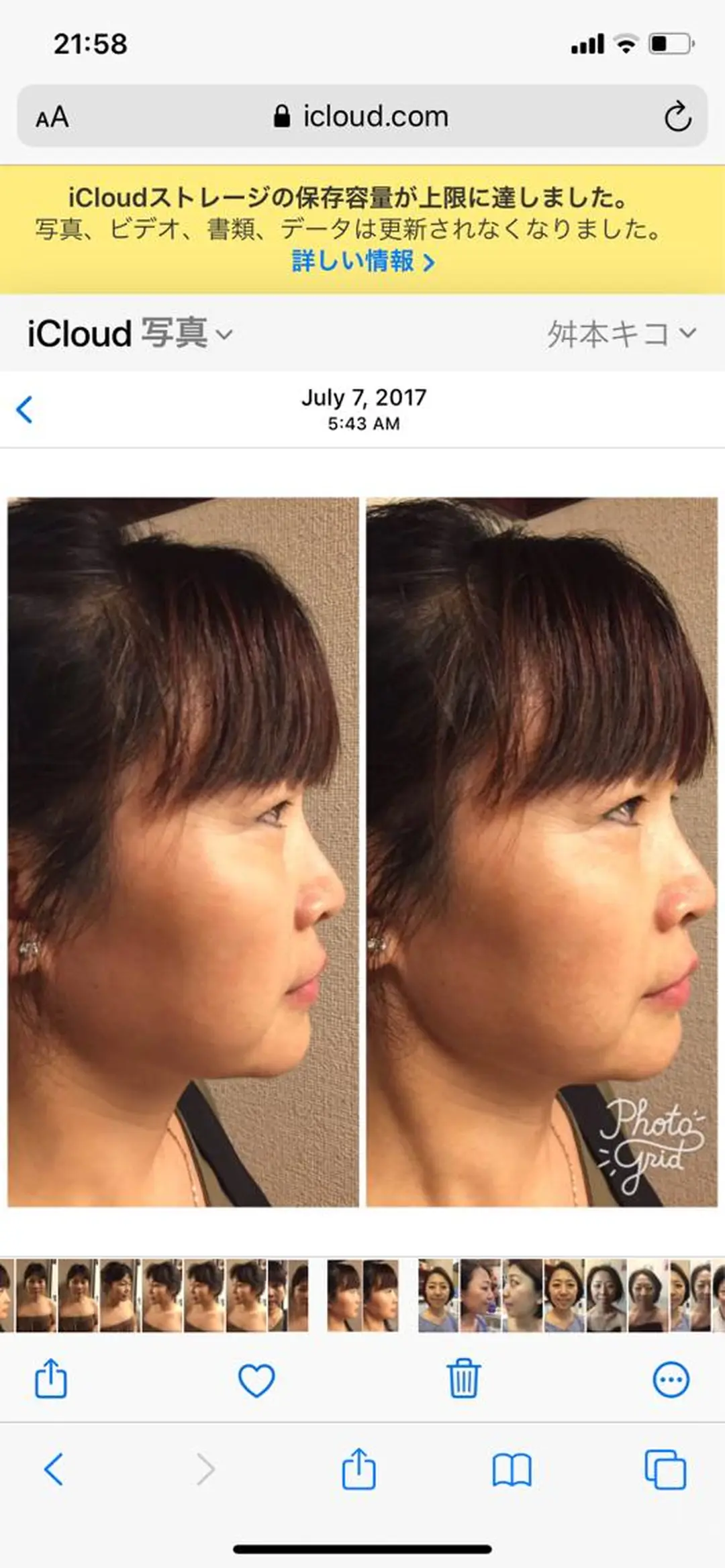Screen dimensions: 725x1568
Task: Go back from the July 7 photo
Action: pos(25,409)
